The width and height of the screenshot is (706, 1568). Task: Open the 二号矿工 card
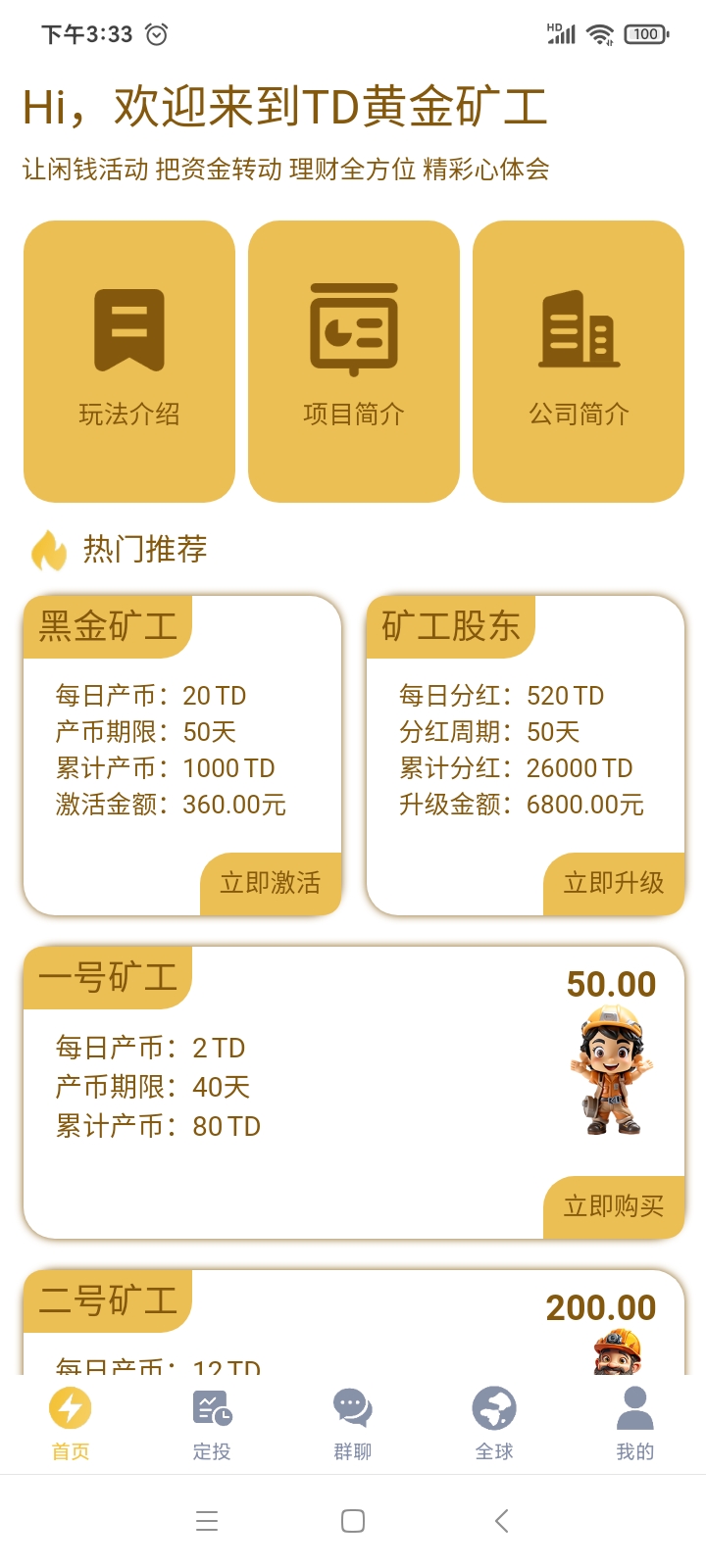coord(353,1323)
